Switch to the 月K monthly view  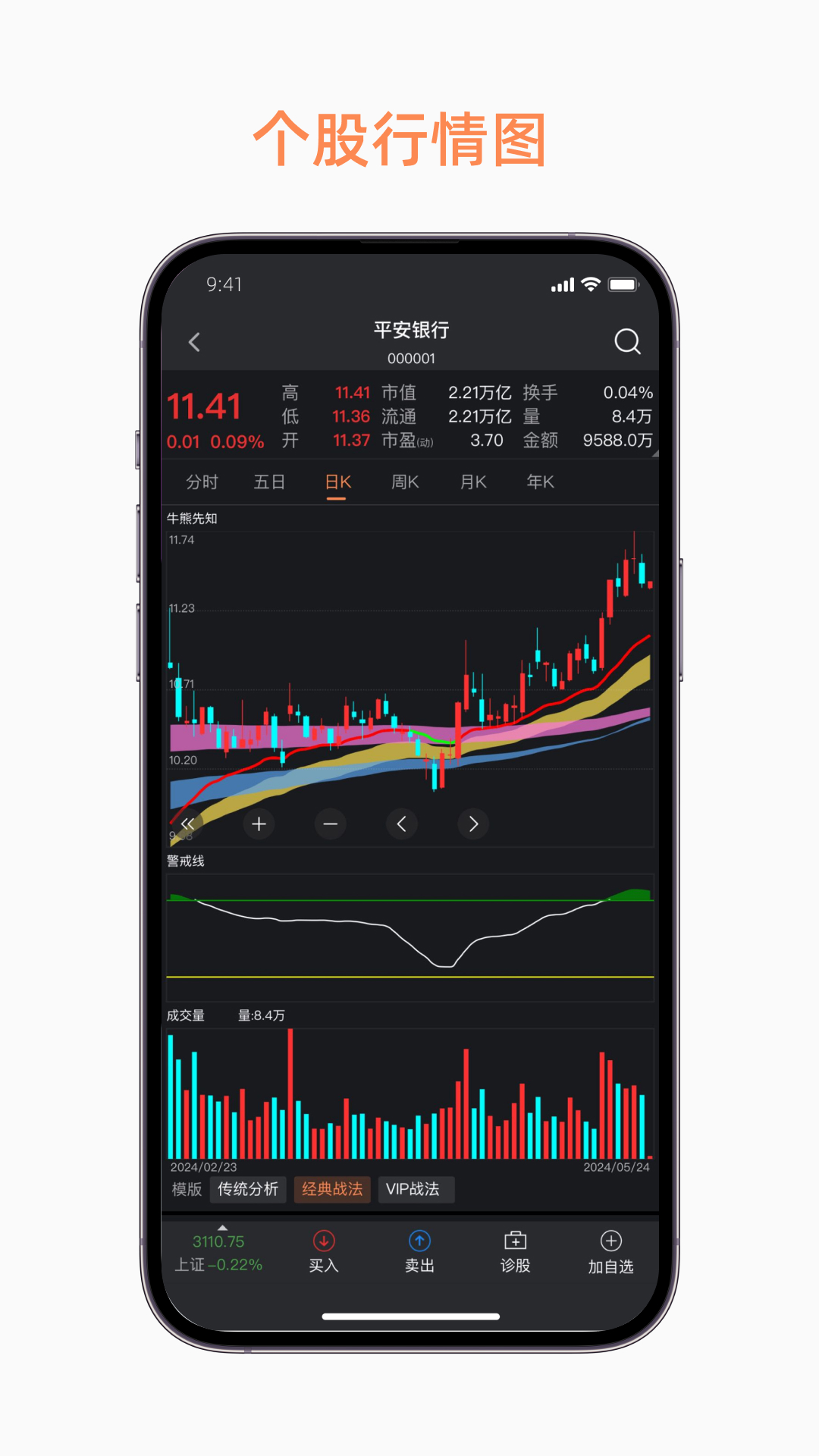coord(472,482)
